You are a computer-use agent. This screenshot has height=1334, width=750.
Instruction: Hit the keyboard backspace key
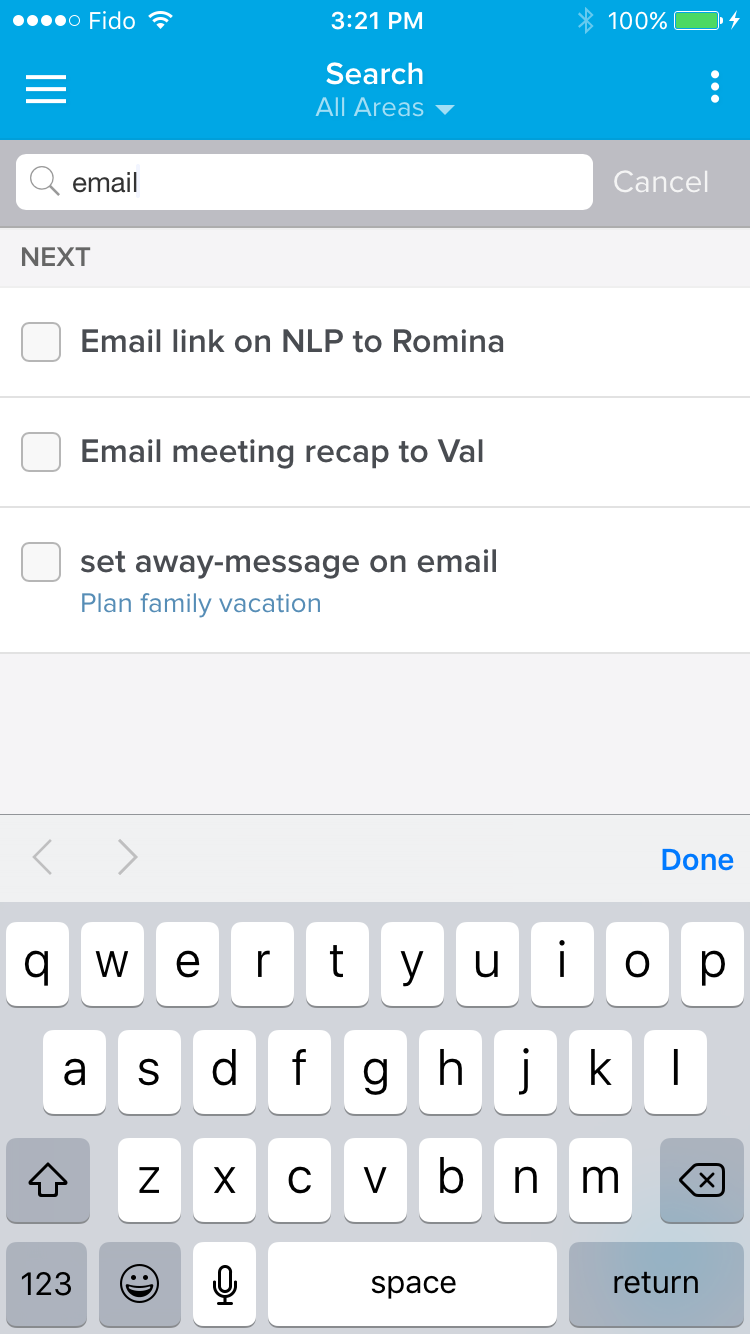click(x=702, y=1181)
